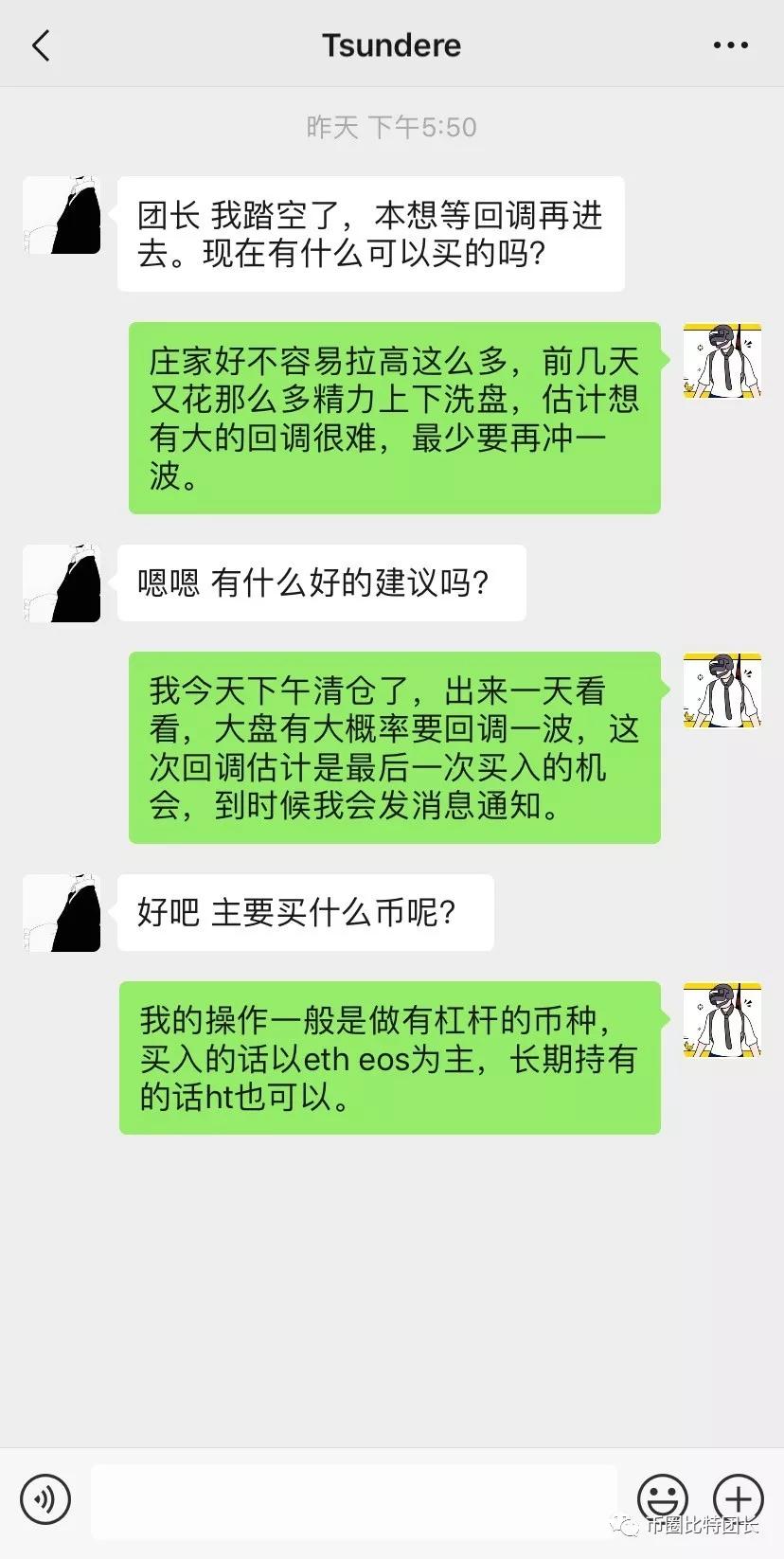Image resolution: width=784 pixels, height=1559 pixels.
Task: Open the emoji sticker panel
Action: [663, 1499]
